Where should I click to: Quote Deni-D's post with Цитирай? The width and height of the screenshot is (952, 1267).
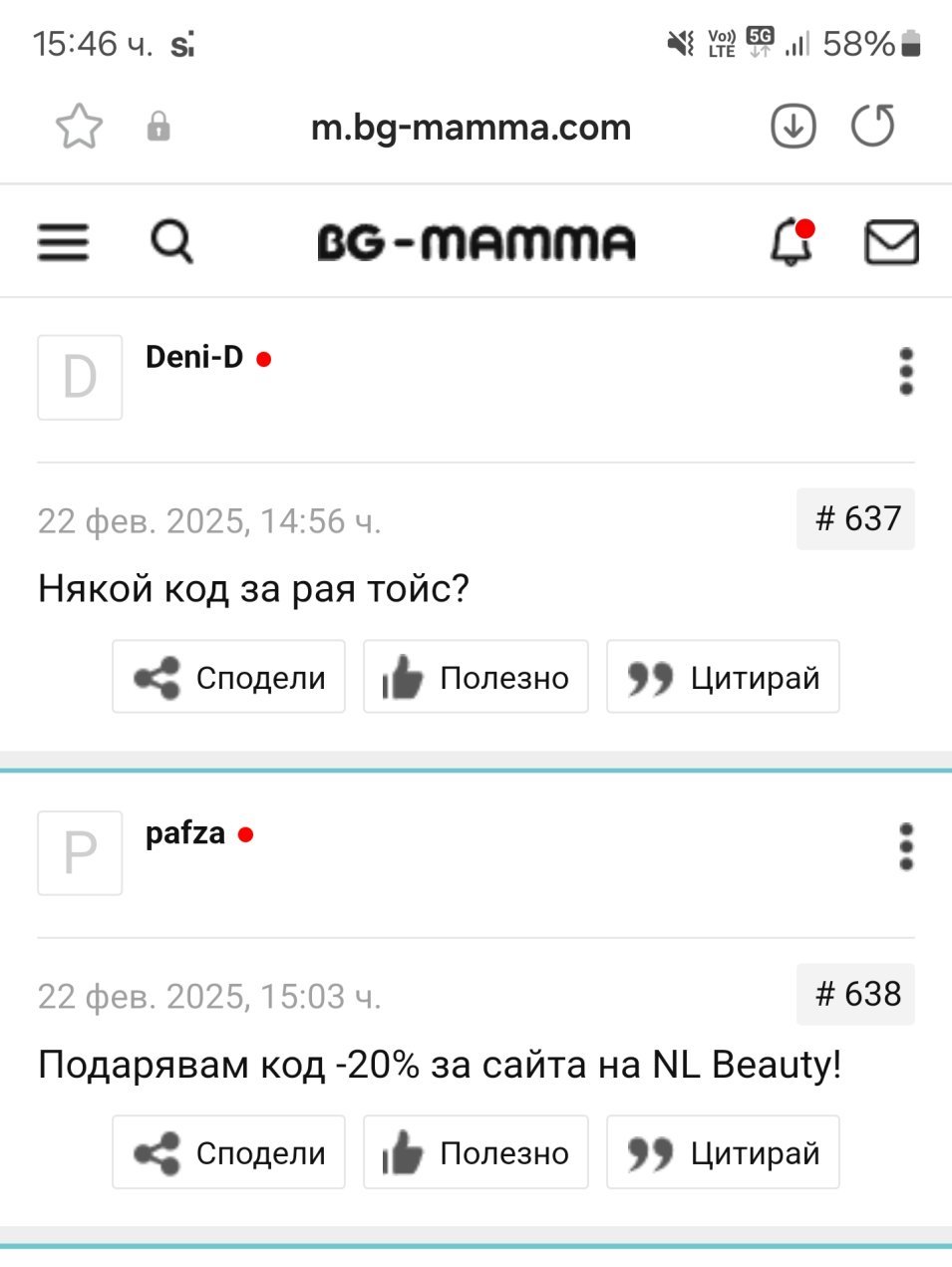[723, 677]
